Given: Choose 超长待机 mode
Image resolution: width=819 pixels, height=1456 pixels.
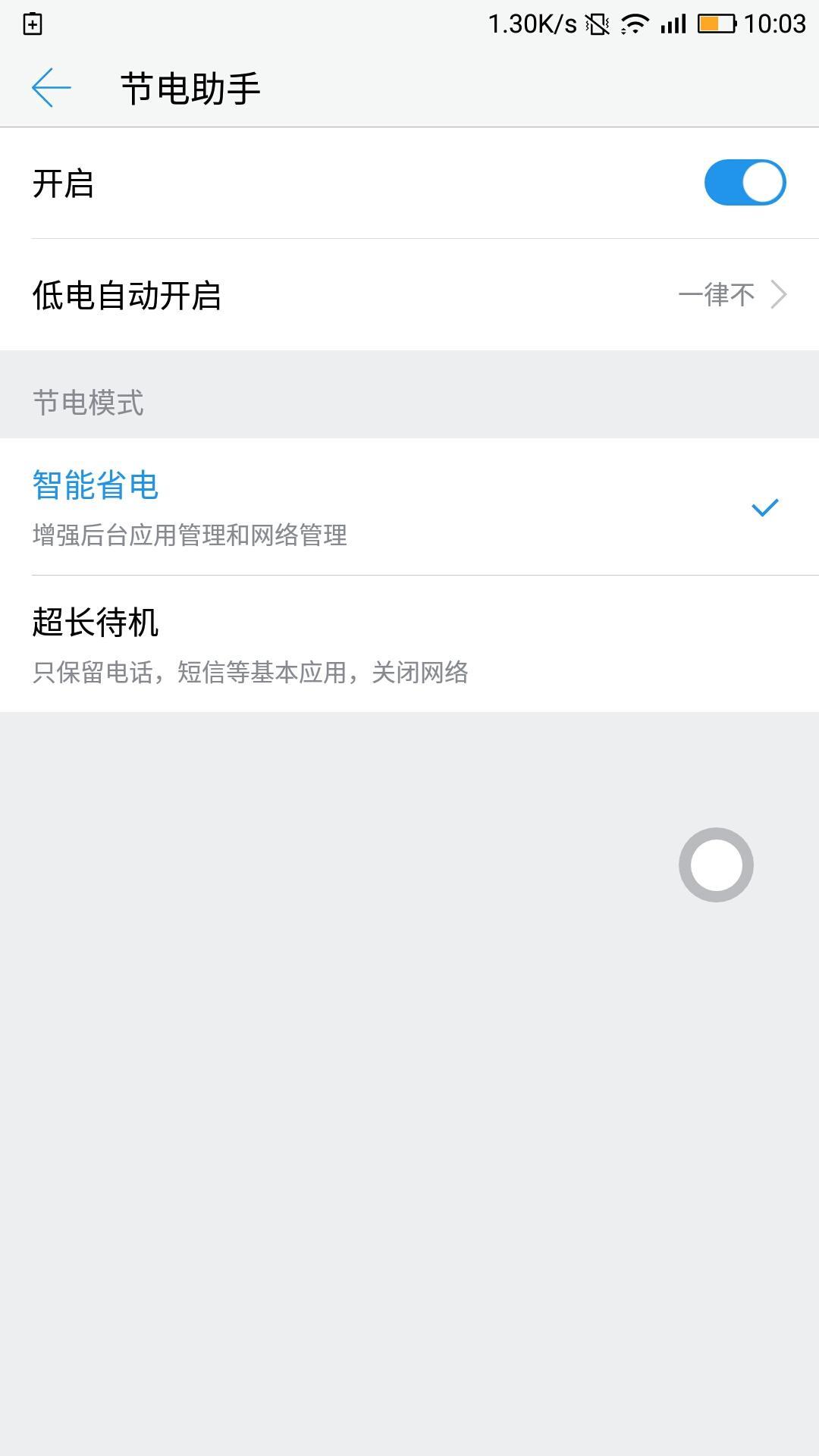Looking at the screenshot, I should [409, 644].
